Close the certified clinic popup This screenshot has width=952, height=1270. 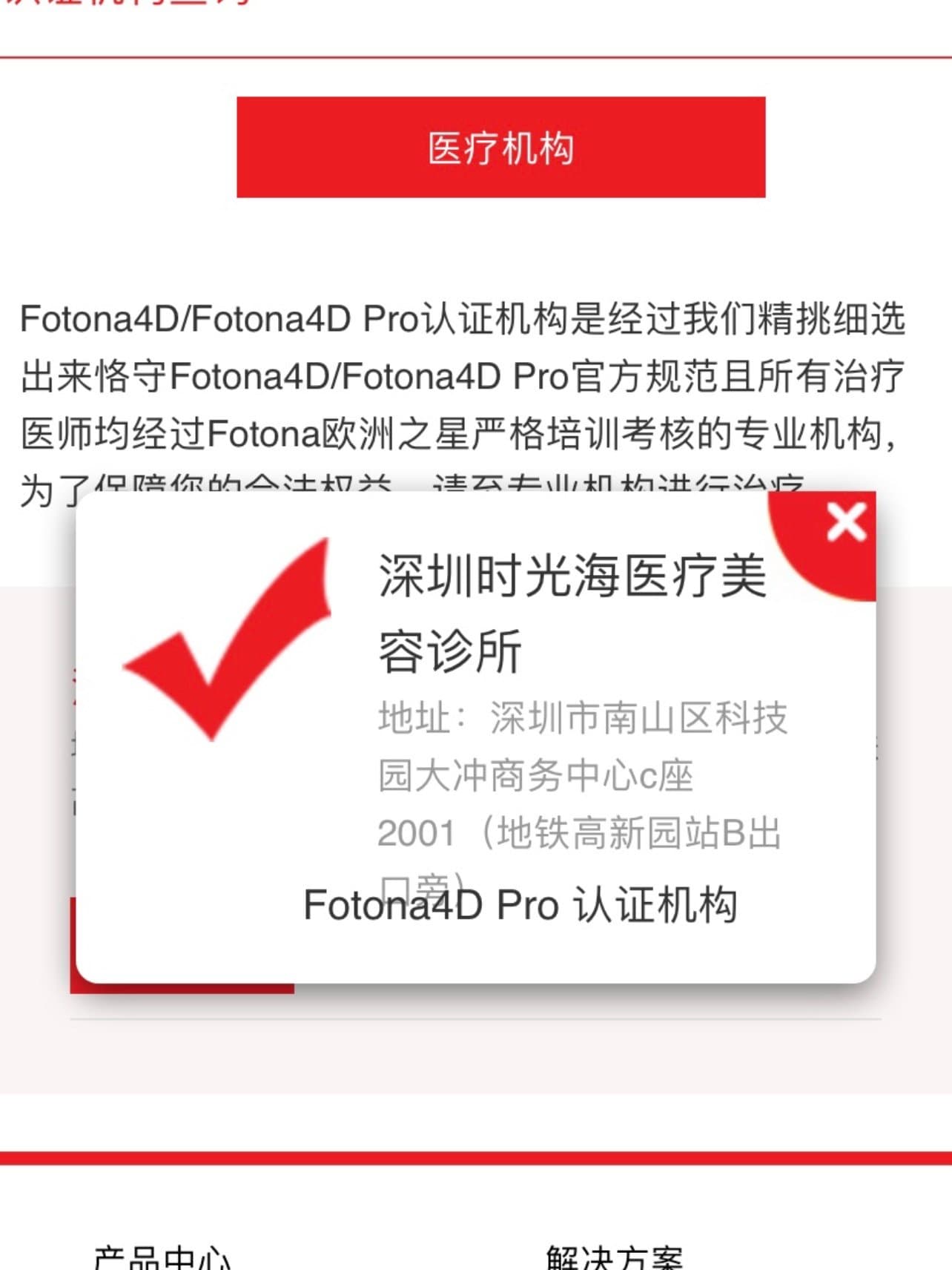point(845,523)
